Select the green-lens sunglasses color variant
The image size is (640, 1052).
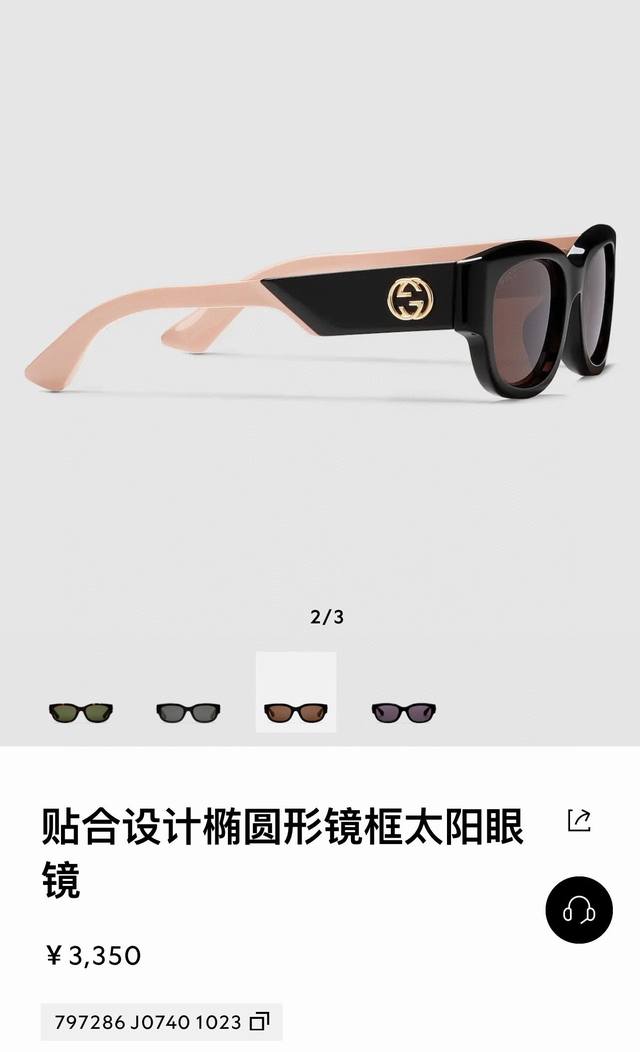click(81, 712)
